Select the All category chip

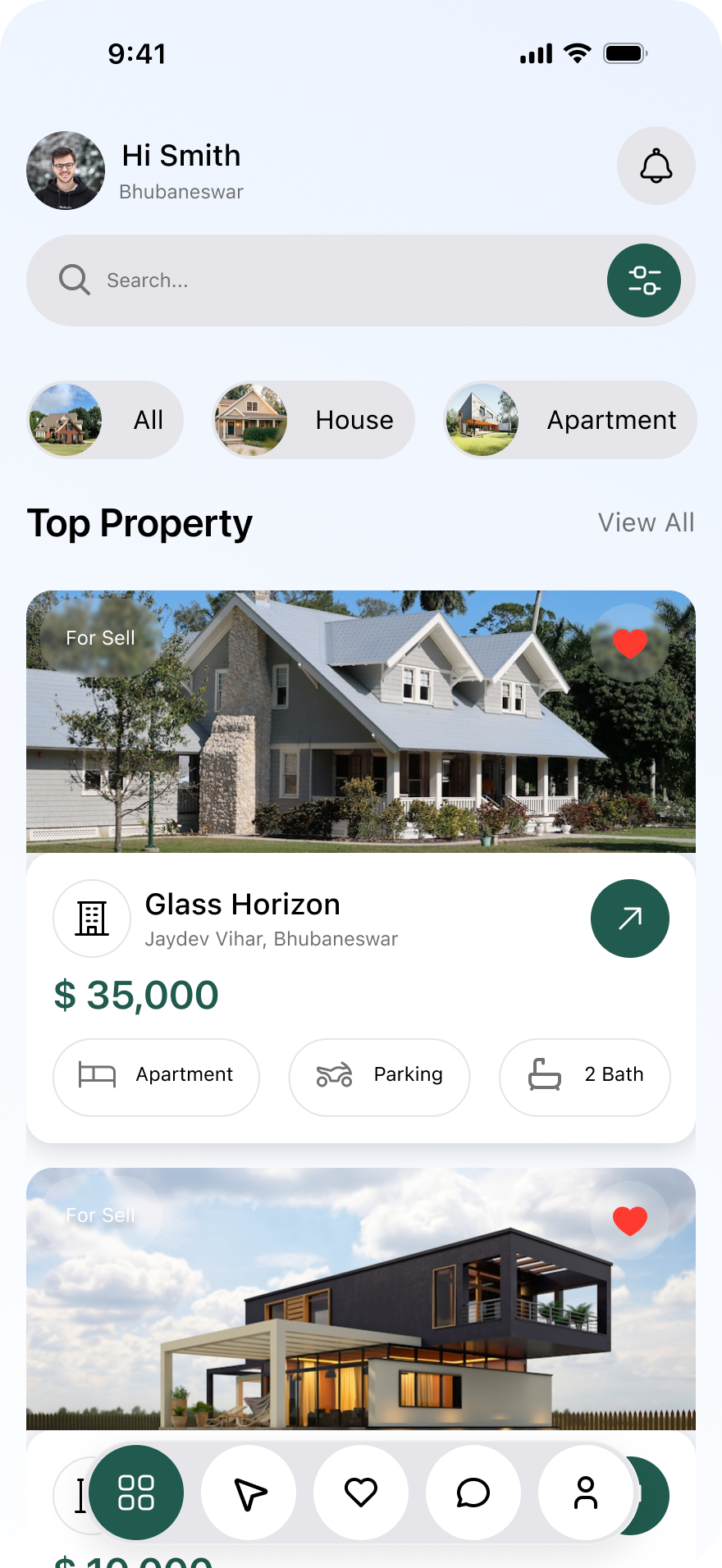coord(105,420)
